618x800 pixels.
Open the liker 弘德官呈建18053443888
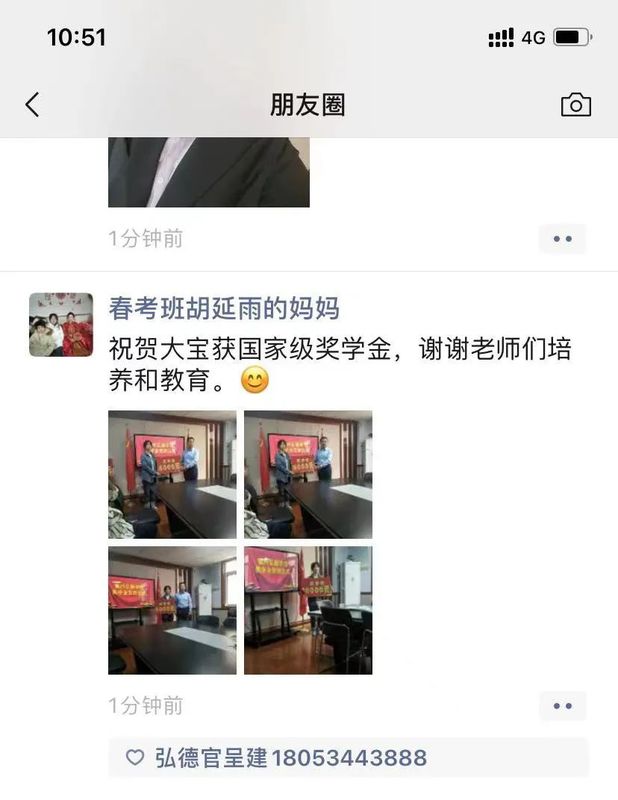point(290,758)
